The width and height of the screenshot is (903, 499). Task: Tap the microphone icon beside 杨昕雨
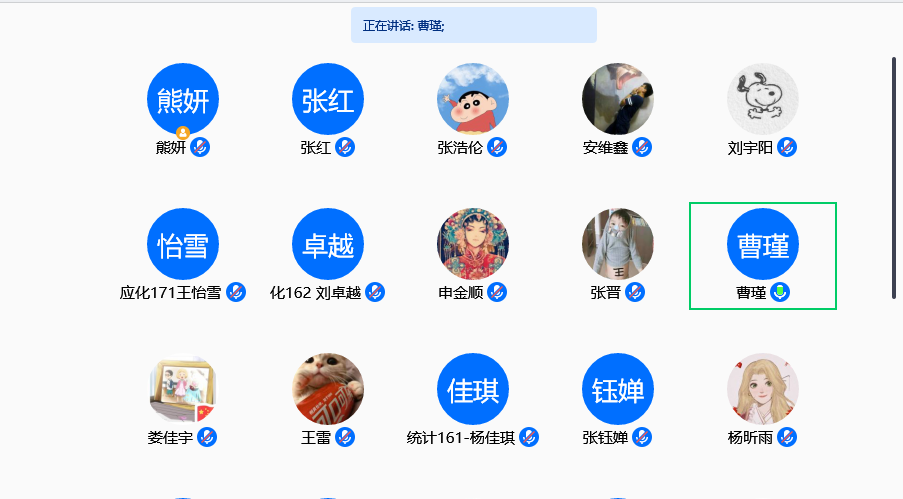pyautogui.click(x=787, y=437)
